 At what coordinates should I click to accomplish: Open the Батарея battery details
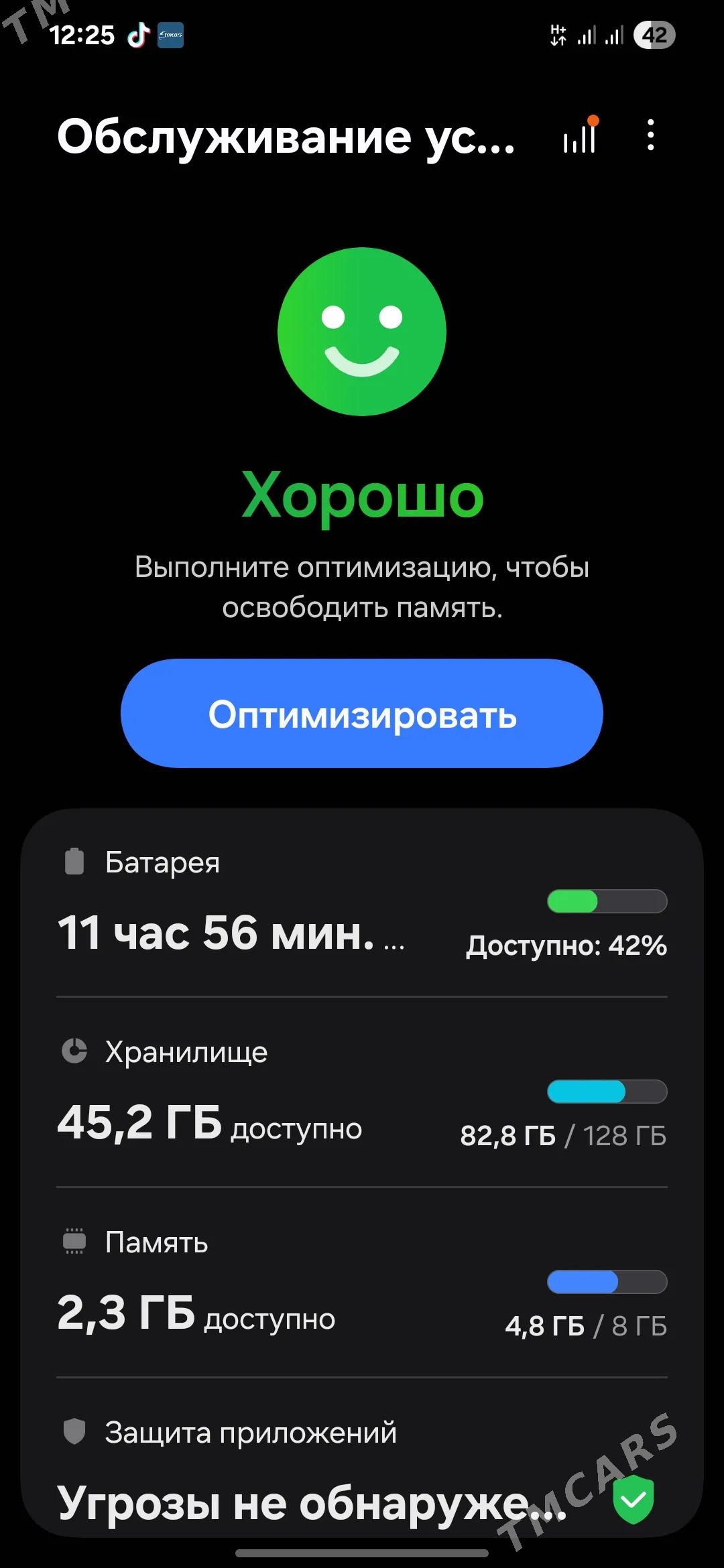click(362, 905)
